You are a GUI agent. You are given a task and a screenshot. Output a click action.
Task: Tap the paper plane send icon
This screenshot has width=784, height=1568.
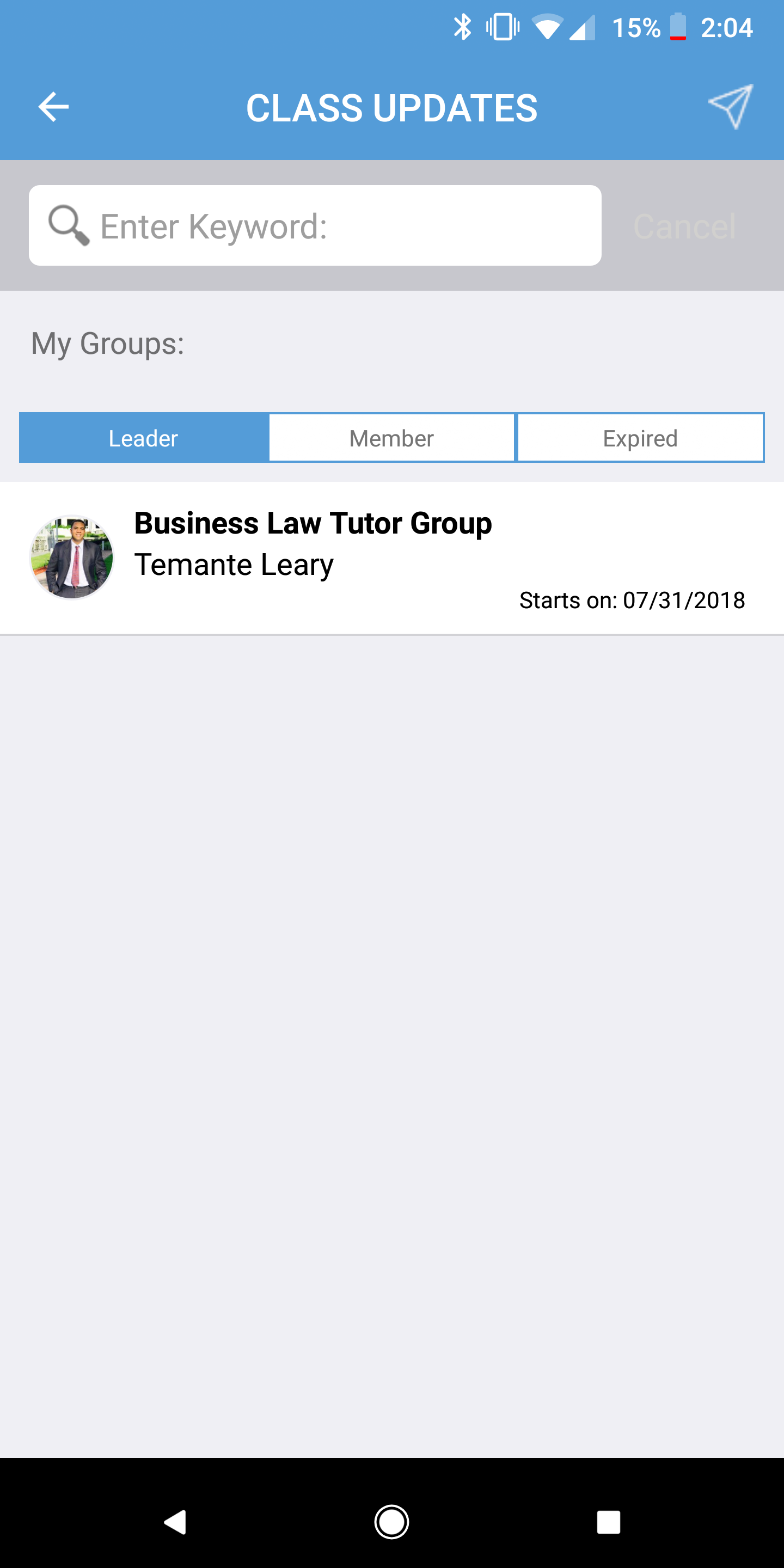[x=730, y=107]
